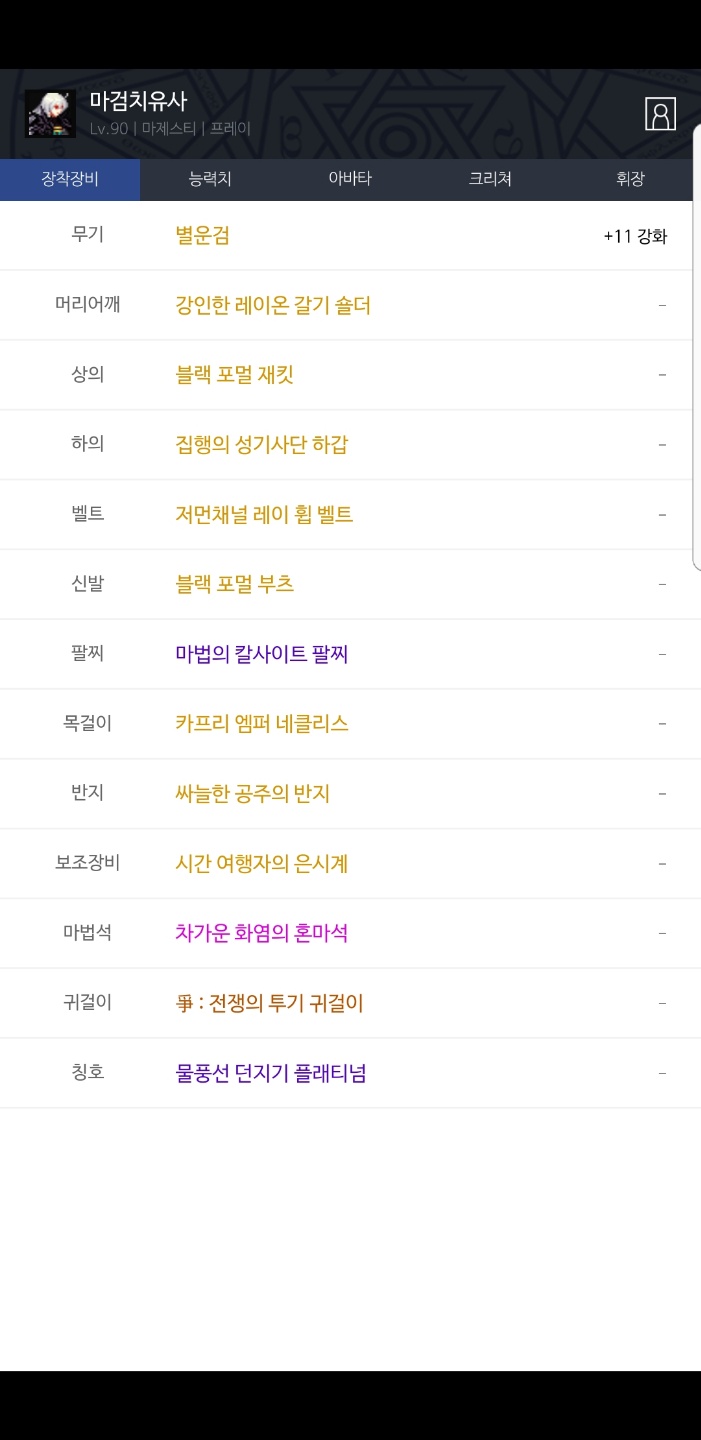Viewport: 701px width, 1440px height.
Task: View 전쟁의 투기 귀걸이 item
Action: [270, 1003]
